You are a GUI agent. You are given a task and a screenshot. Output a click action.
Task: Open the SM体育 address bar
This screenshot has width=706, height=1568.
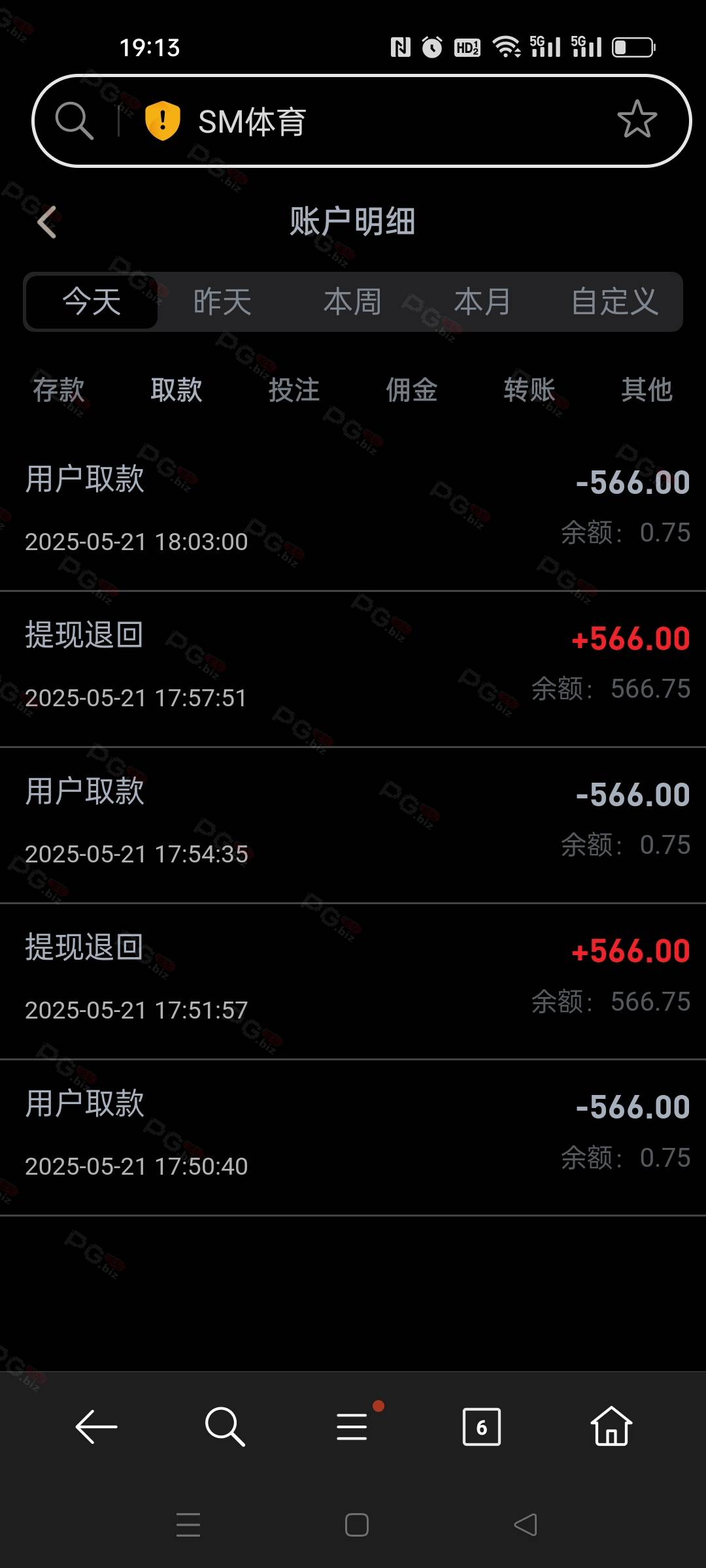pos(361,121)
